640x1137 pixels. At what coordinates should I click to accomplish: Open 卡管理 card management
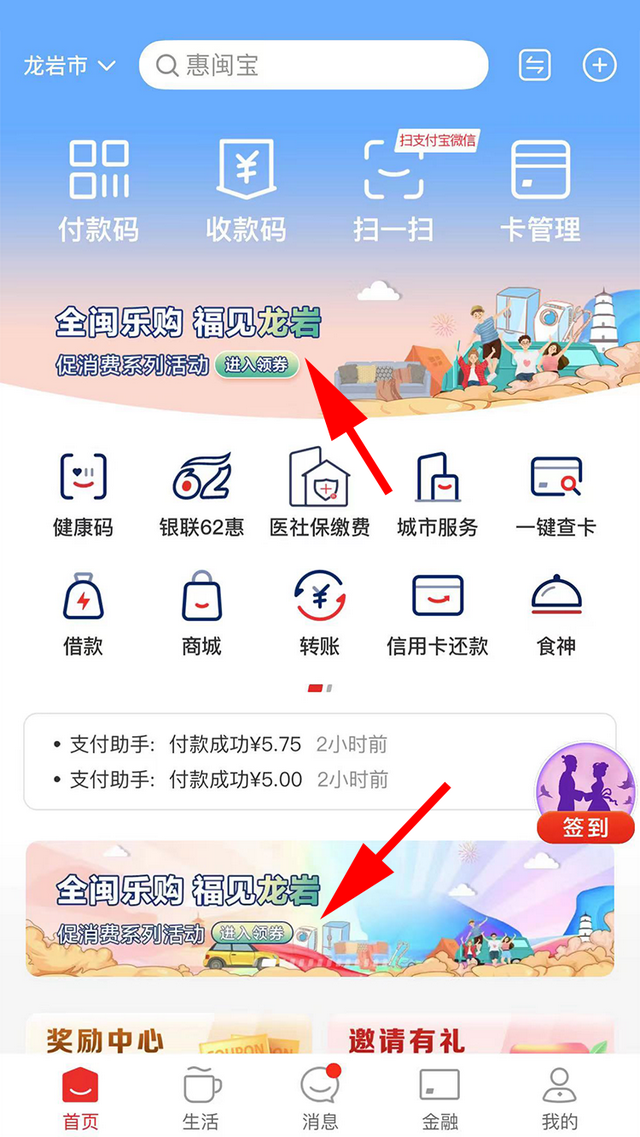tap(541, 191)
